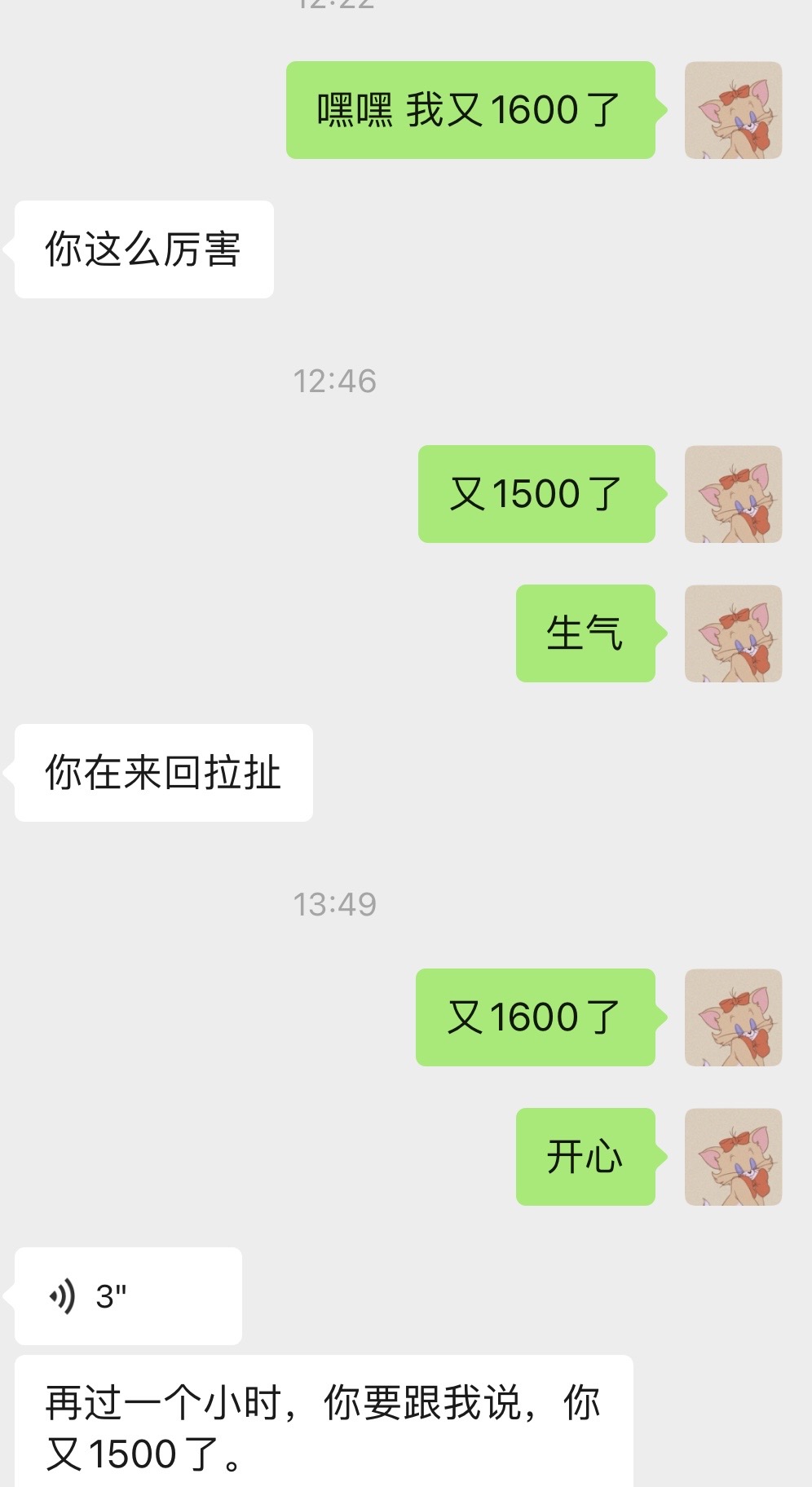Open the avatar next to "又1500了" message
This screenshot has height=1487, width=812.
point(733,494)
